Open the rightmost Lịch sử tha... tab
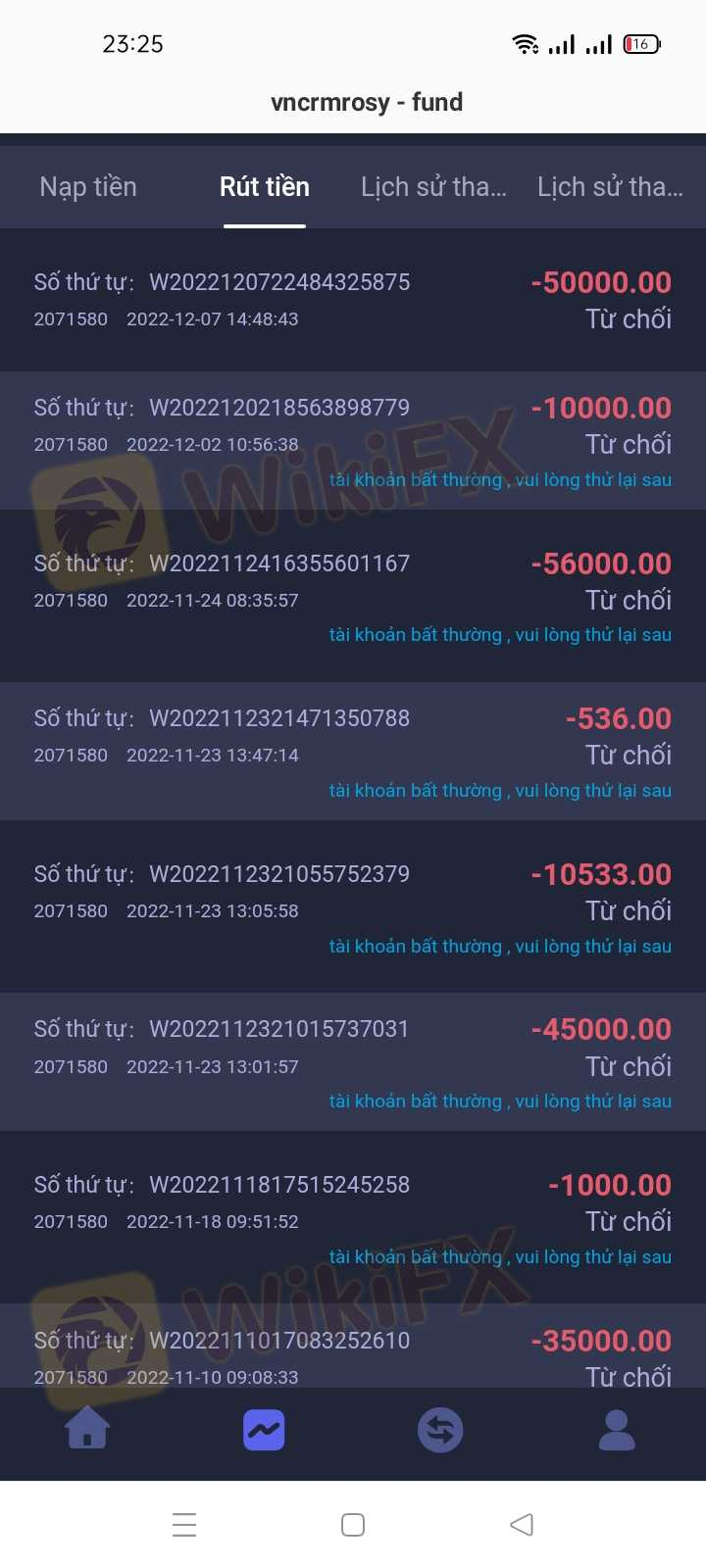706x1568 pixels. click(610, 186)
